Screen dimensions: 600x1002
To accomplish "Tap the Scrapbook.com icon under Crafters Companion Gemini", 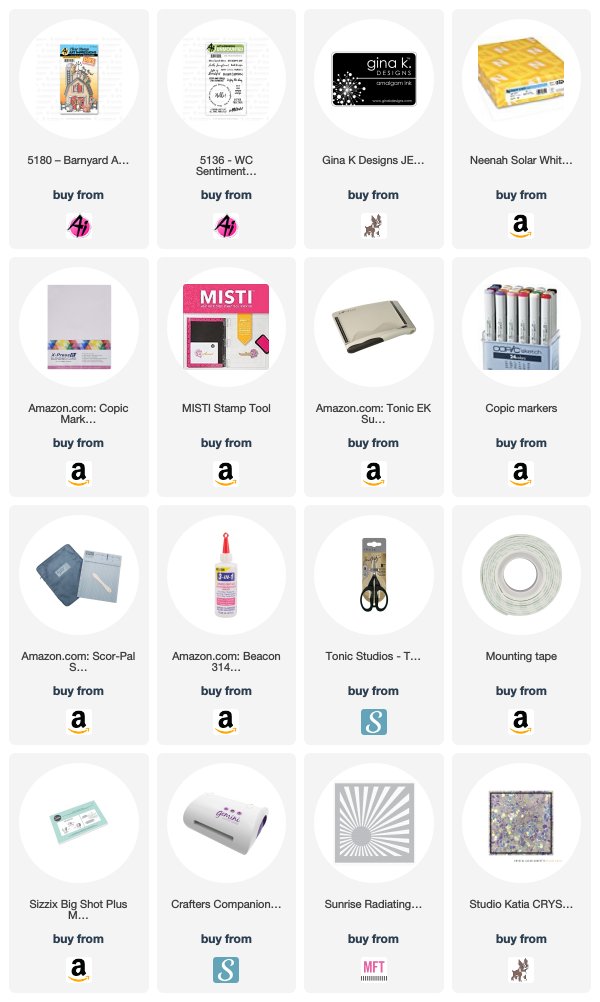I will point(226,969).
